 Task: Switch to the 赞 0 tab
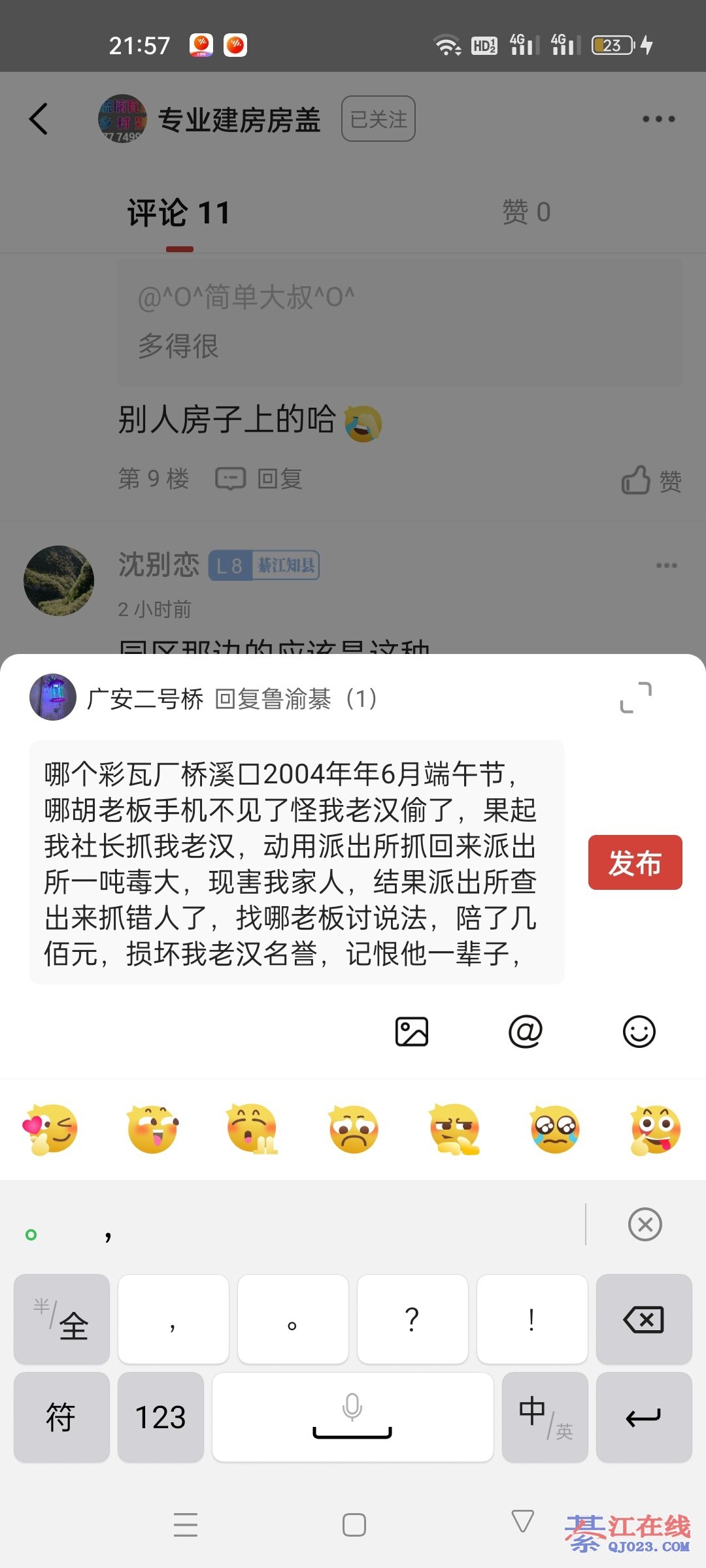pyautogui.click(x=526, y=212)
